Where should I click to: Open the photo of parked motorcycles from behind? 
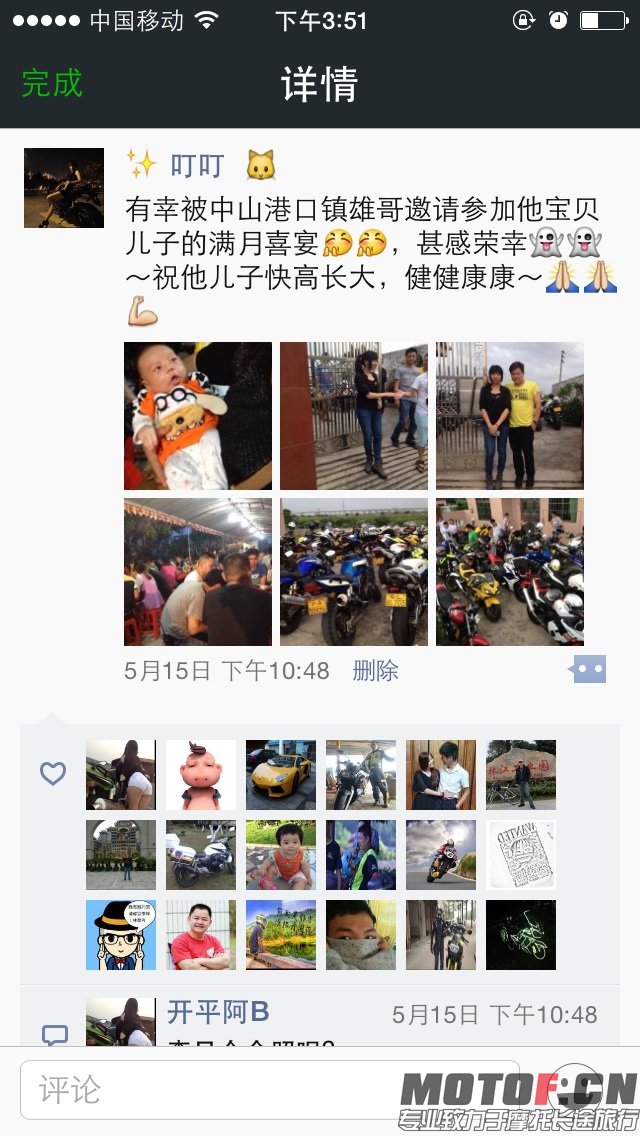[354, 572]
